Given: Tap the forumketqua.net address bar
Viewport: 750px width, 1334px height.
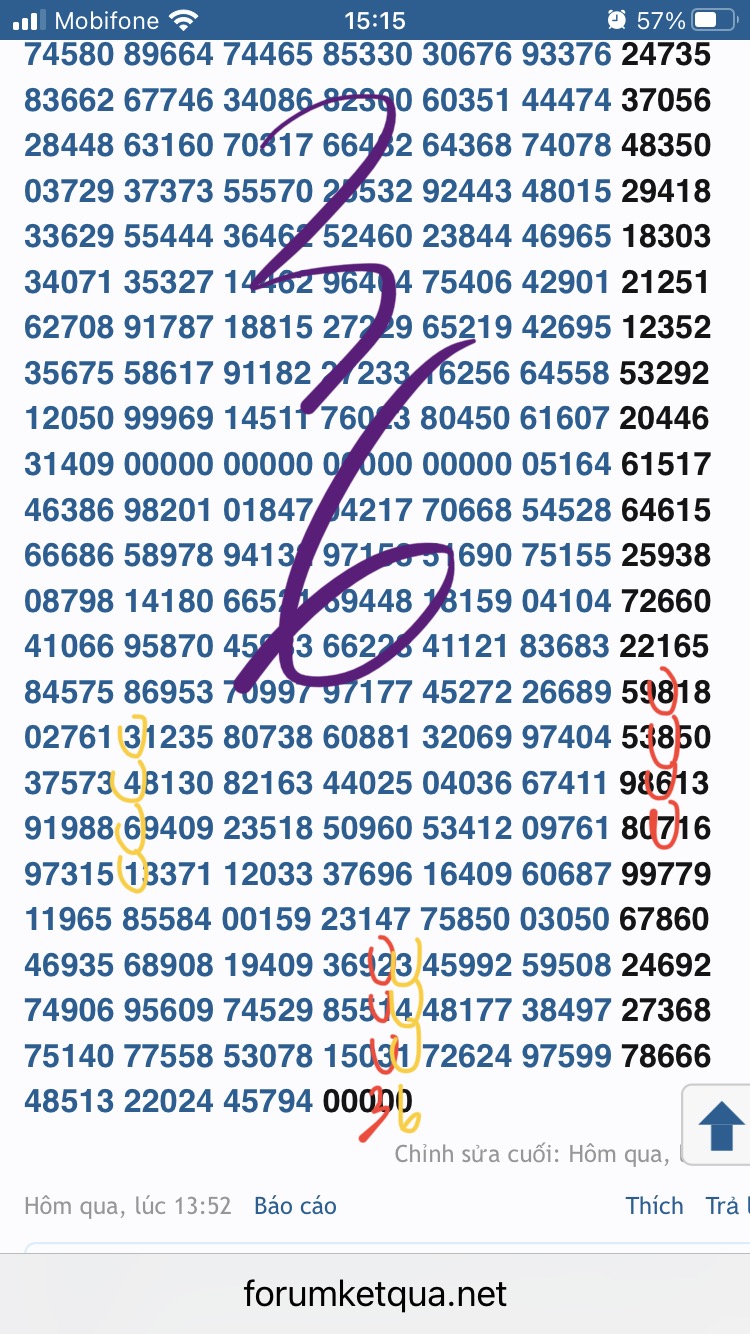Looking at the screenshot, I should coord(375,1295).
